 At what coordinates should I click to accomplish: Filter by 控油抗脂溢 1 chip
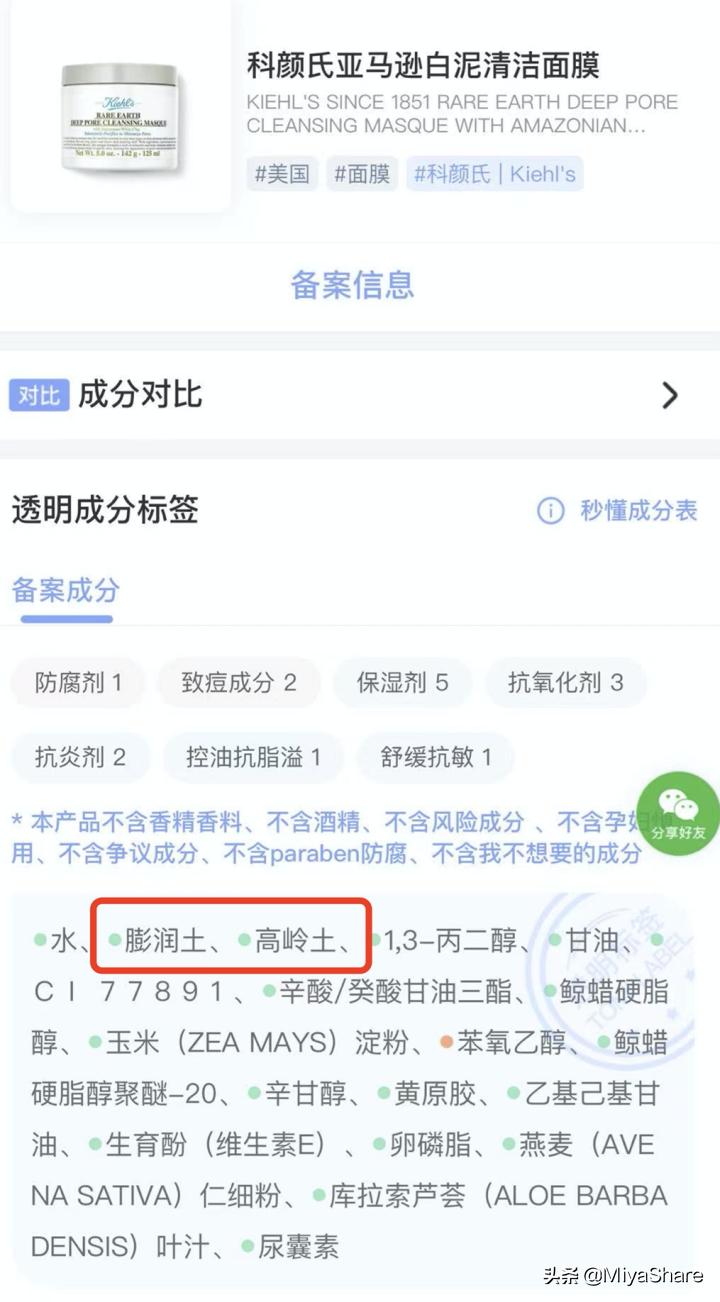253,757
